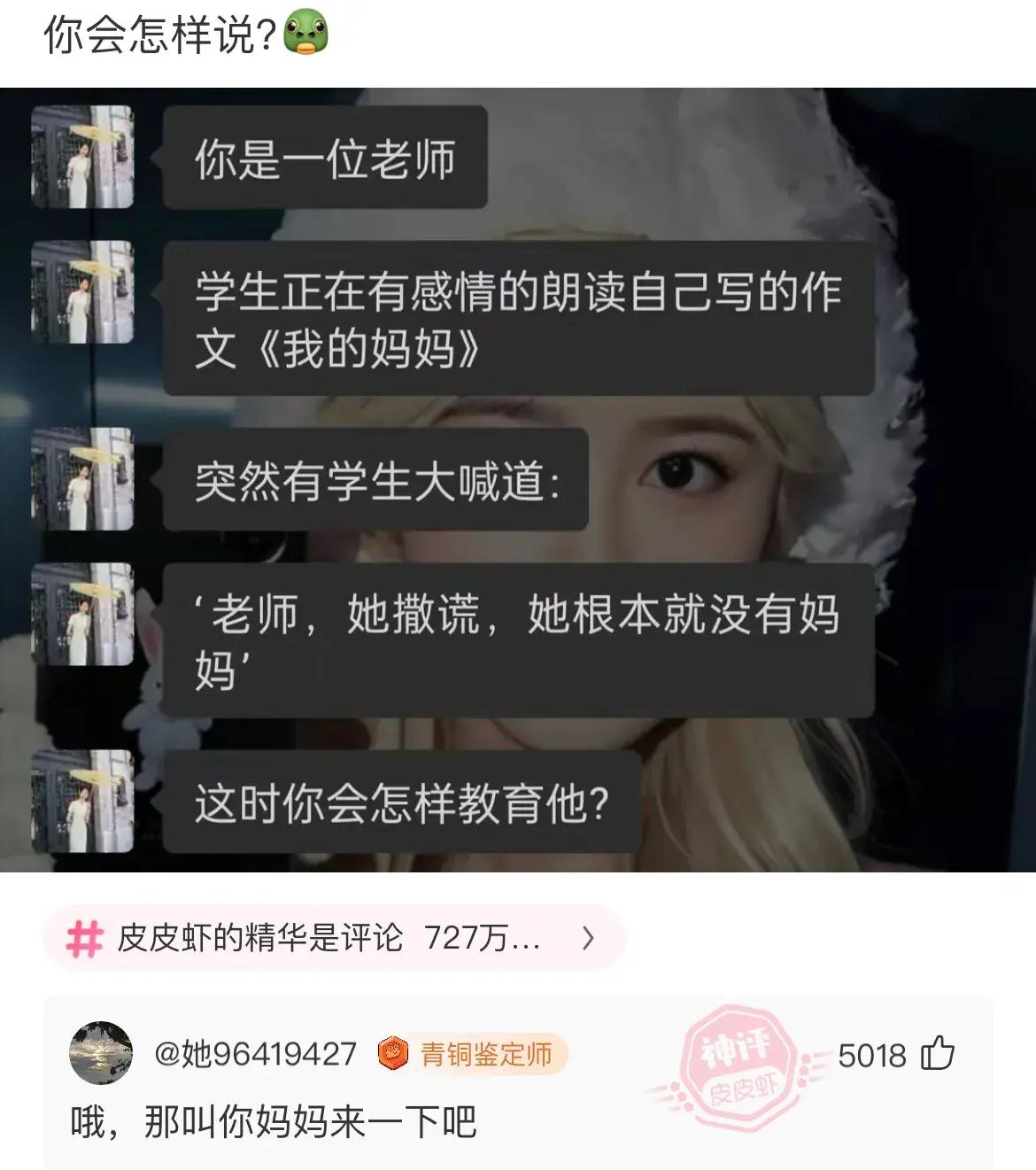The image size is (1036, 1170).
Task: Open the post's chat screenshot image
Action: (x=518, y=479)
